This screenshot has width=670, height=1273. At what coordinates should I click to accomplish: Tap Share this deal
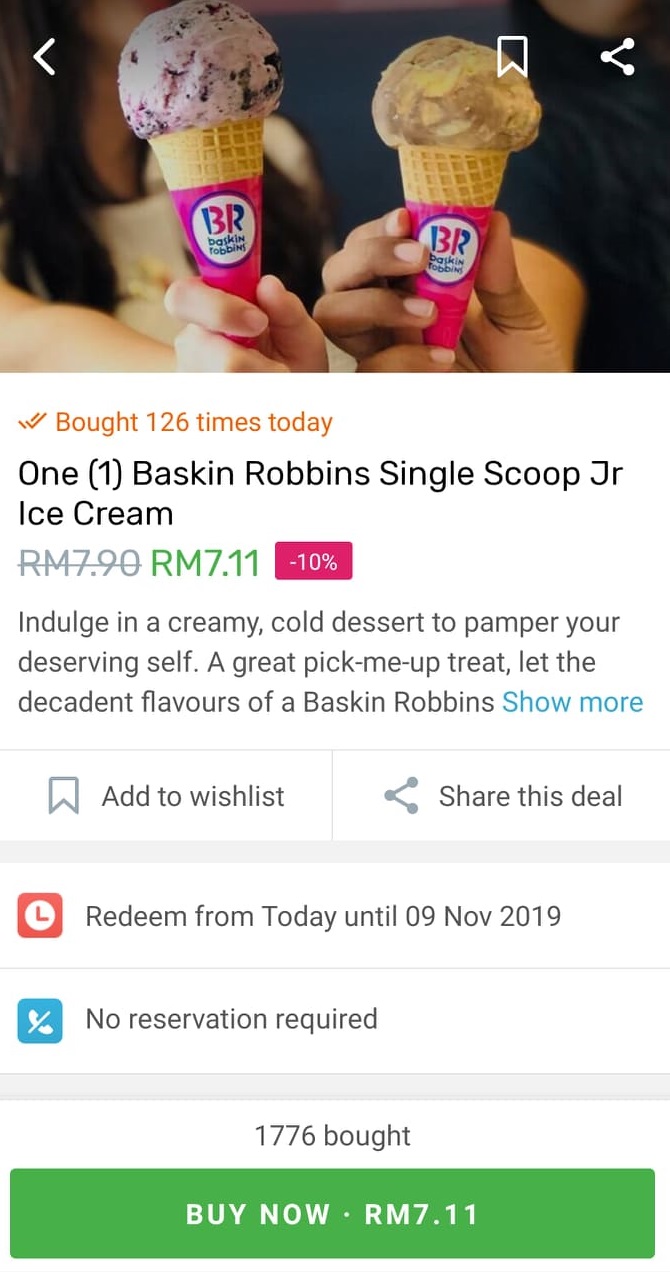(x=502, y=796)
